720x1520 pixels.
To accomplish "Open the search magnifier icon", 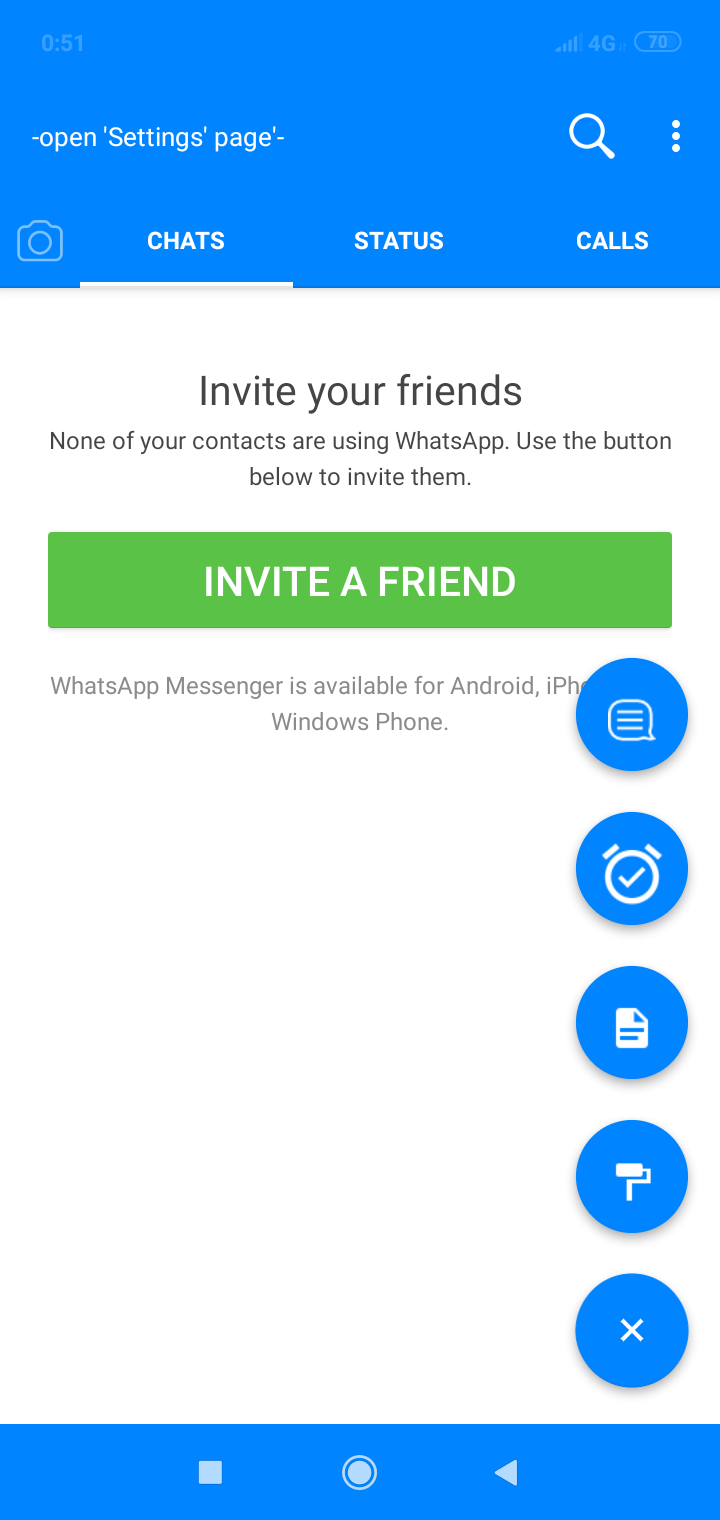I will click(591, 136).
